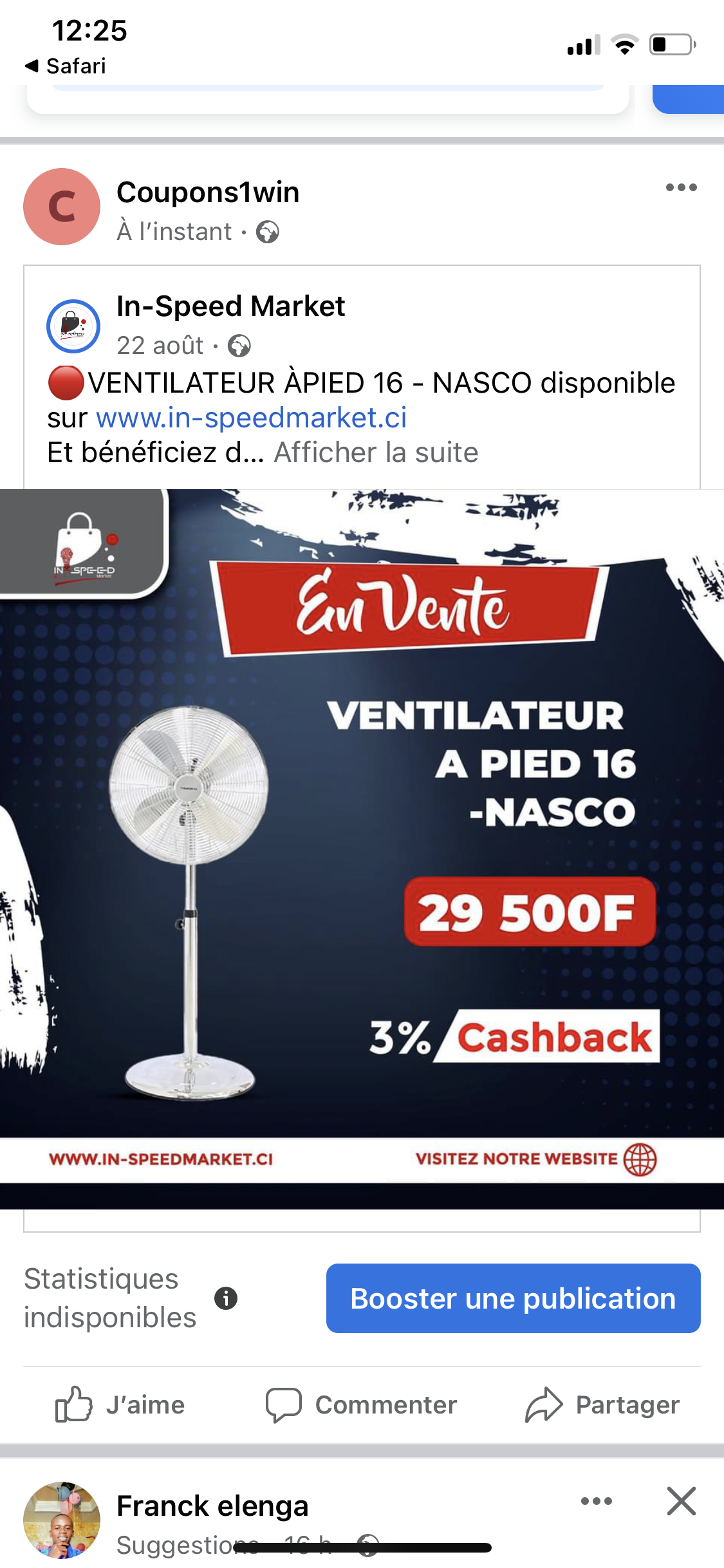Like the post with J'aime
This screenshot has width=724, height=1568.
coord(120,1405)
